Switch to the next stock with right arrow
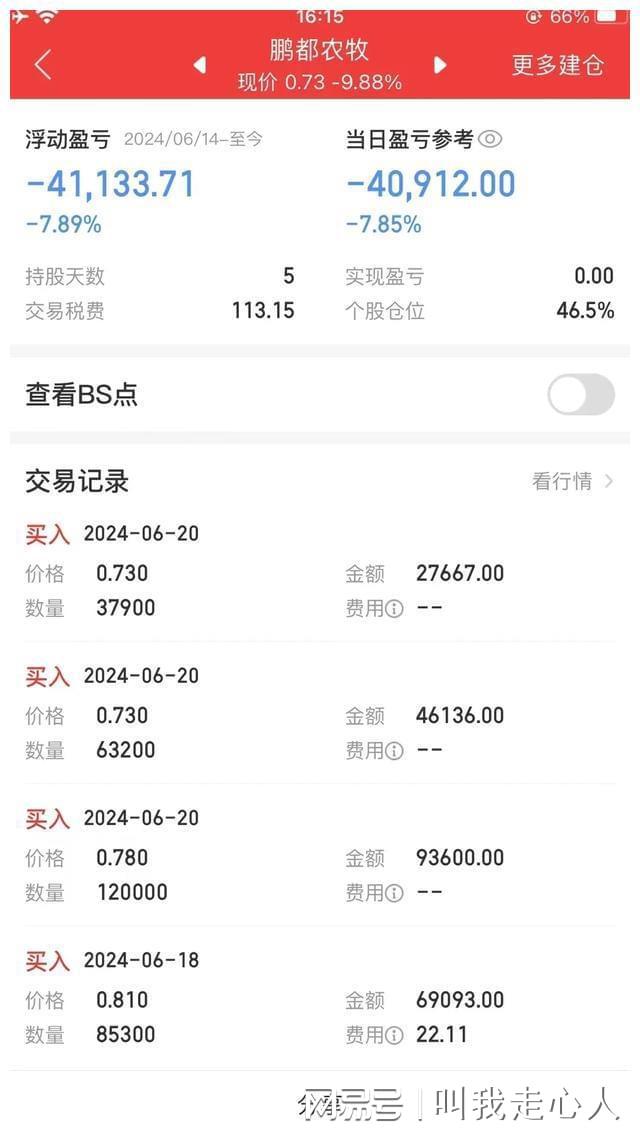The width and height of the screenshot is (640, 1138). tap(439, 65)
